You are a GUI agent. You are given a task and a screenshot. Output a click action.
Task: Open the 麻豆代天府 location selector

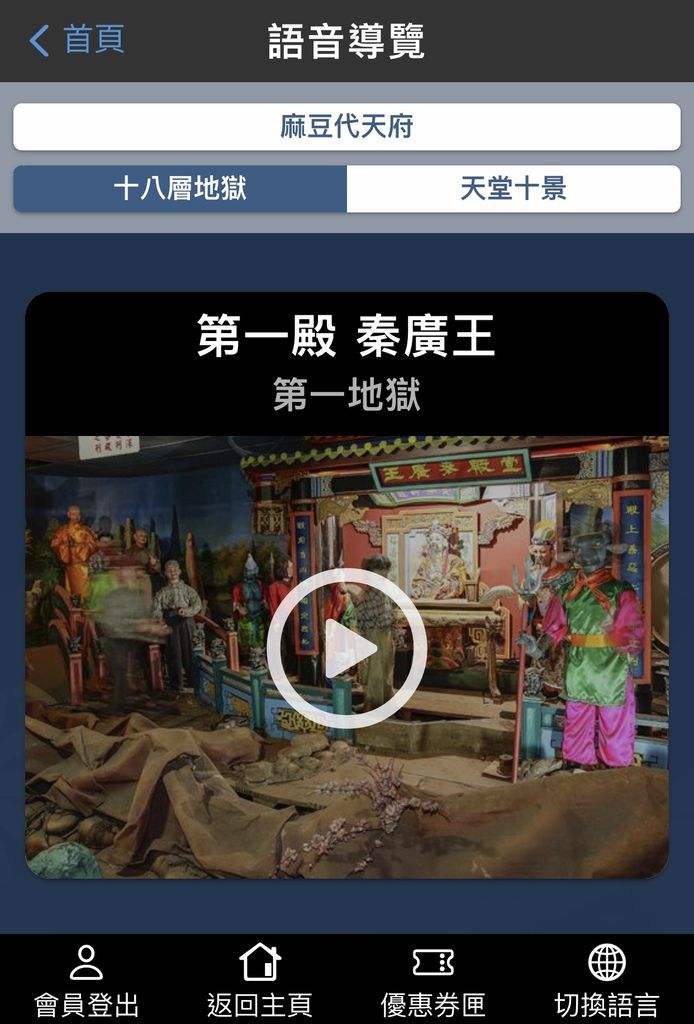[346, 127]
